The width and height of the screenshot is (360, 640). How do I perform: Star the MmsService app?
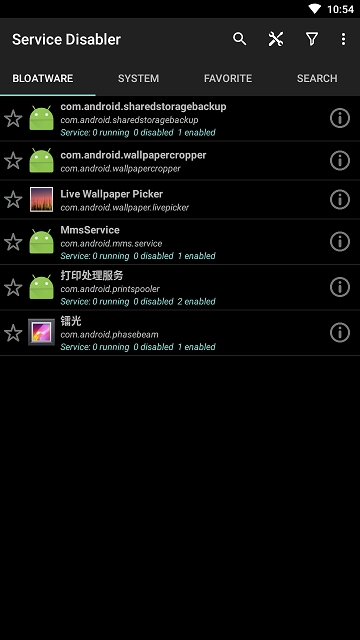coord(13,242)
